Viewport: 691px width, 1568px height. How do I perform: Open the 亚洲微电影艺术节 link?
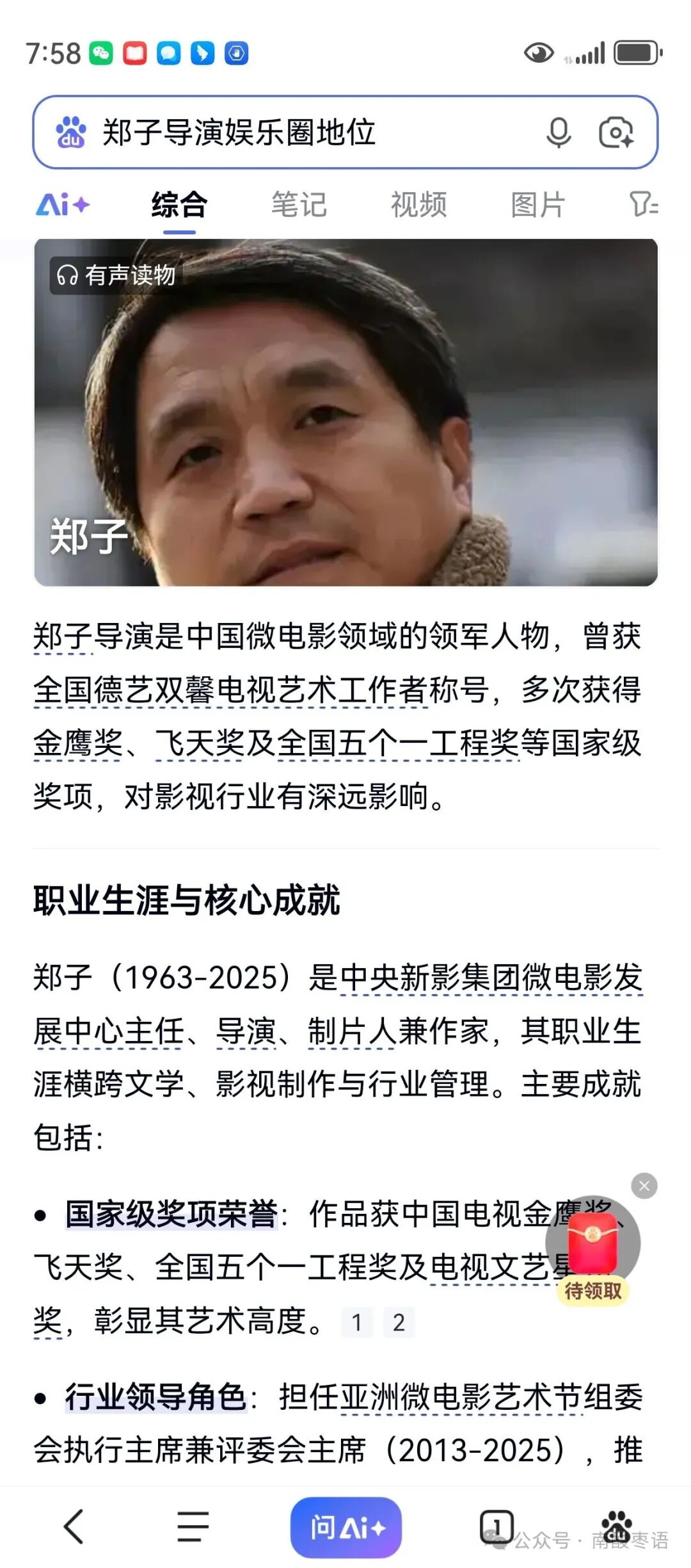[x=461, y=1396]
